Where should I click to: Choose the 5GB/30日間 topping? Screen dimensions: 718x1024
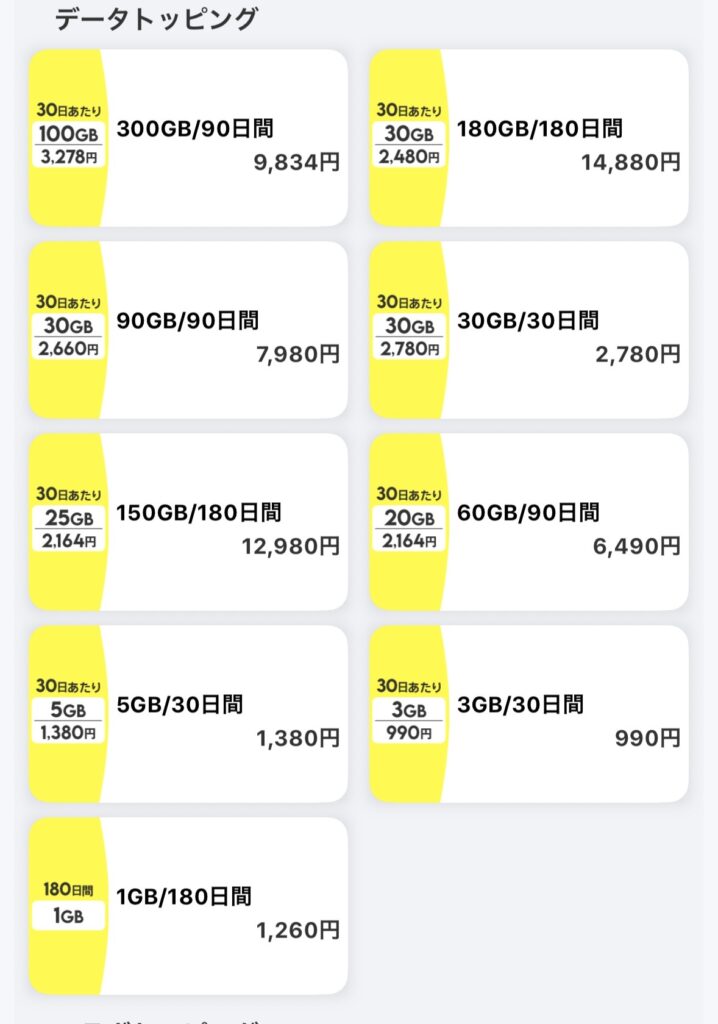click(188, 714)
